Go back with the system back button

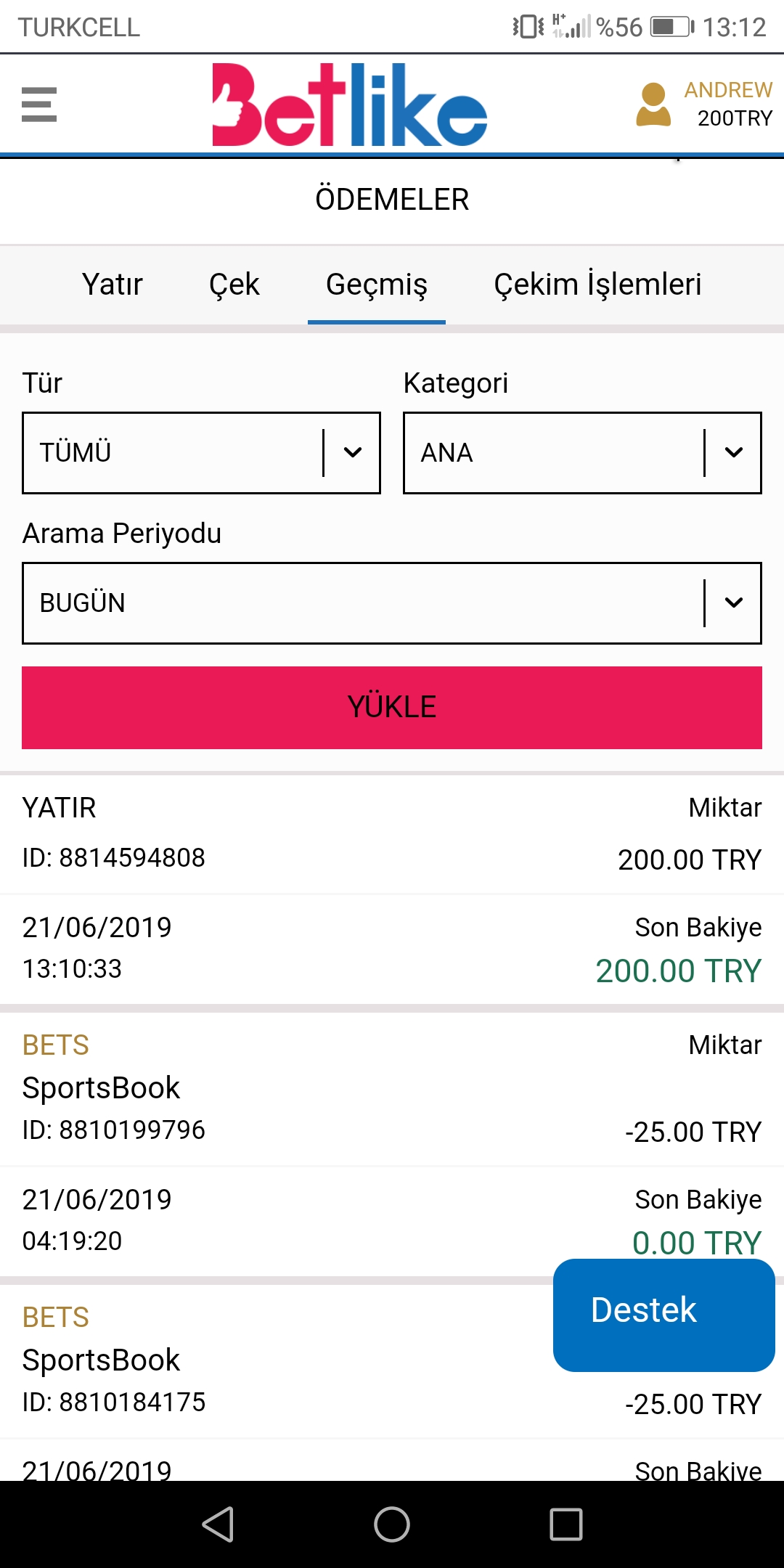click(218, 1524)
